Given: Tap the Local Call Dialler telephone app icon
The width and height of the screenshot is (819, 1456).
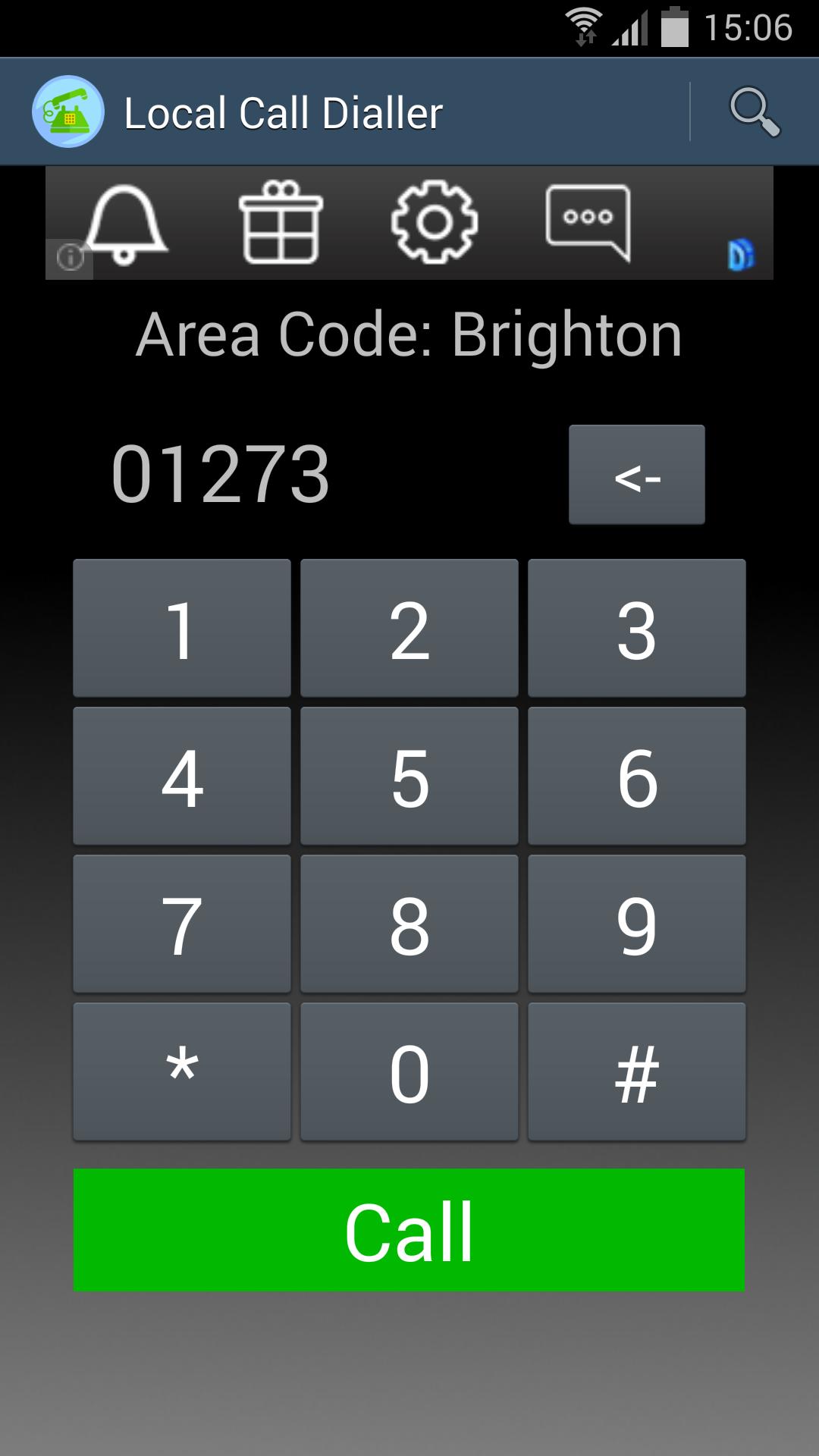Looking at the screenshot, I should click(69, 112).
